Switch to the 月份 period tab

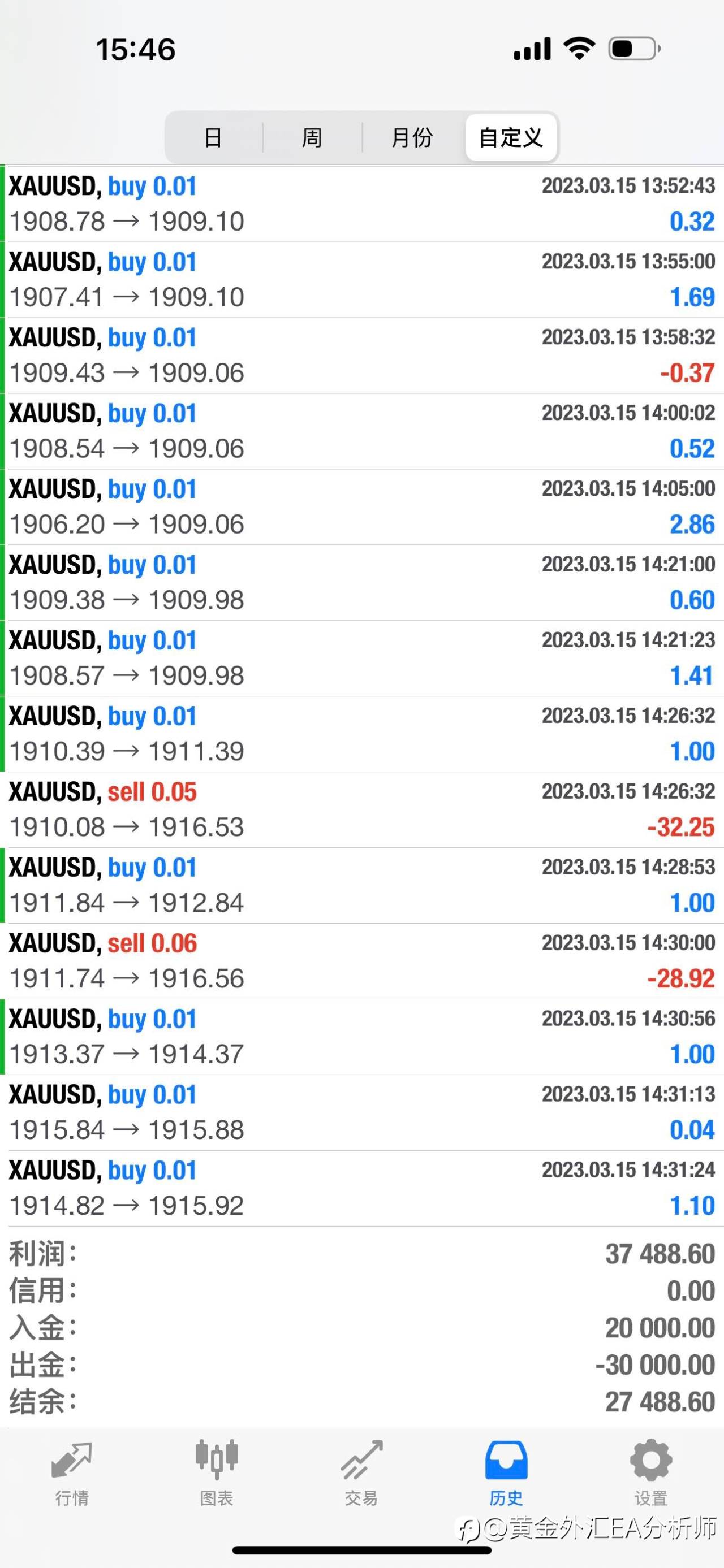pyautogui.click(x=412, y=137)
